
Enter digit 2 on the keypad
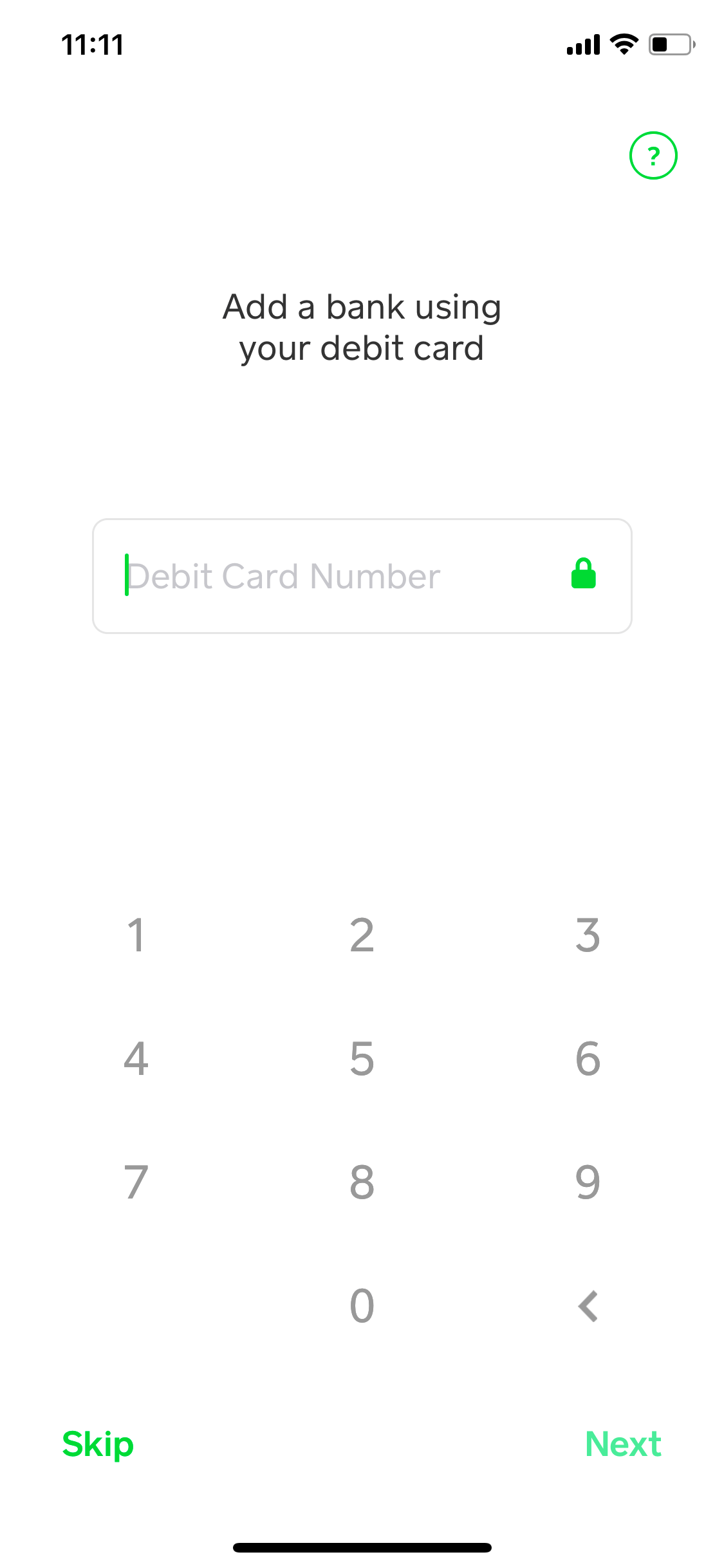pyautogui.click(x=362, y=935)
